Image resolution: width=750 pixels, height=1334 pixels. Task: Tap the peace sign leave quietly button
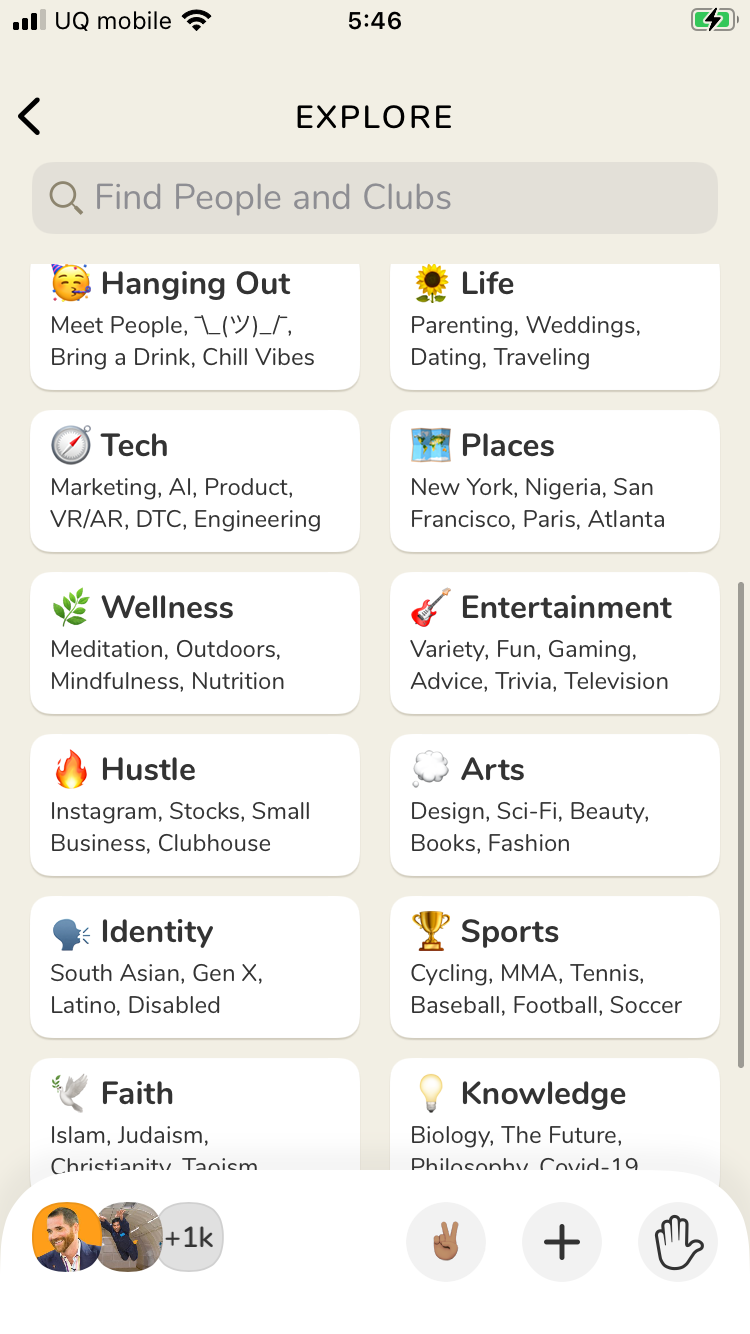pyautogui.click(x=446, y=1242)
